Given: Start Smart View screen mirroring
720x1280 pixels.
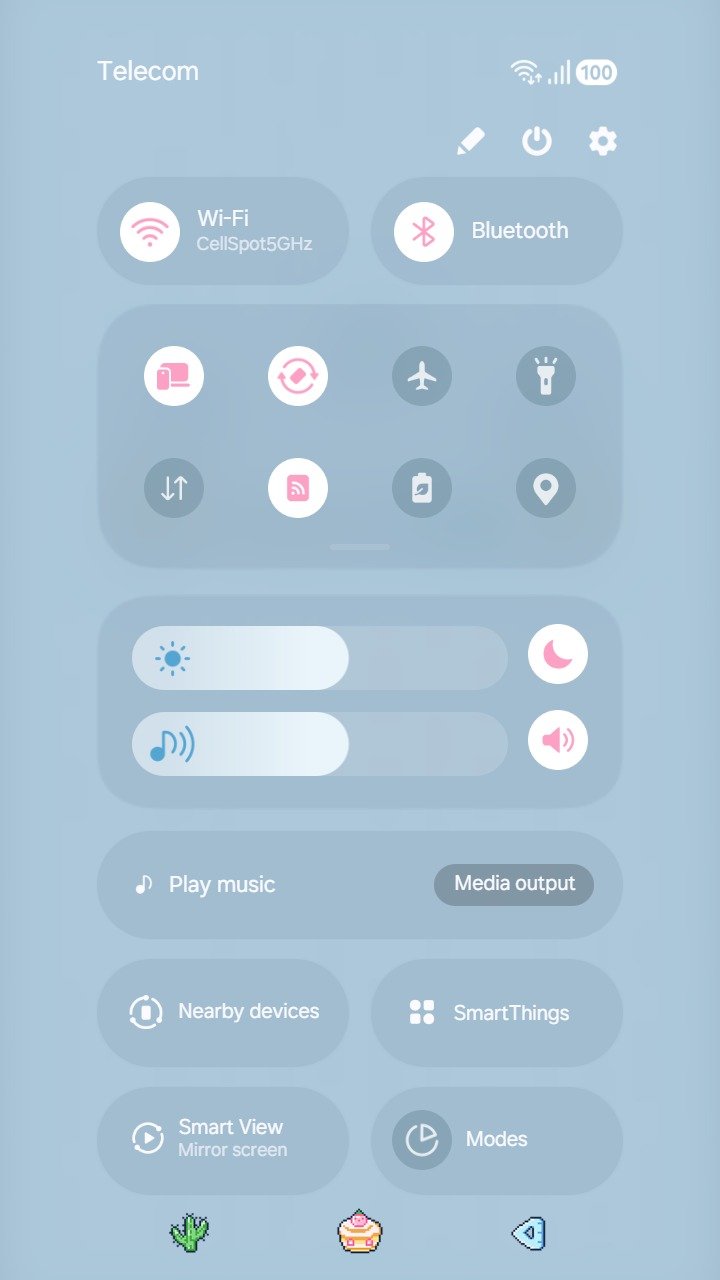Looking at the screenshot, I should (223, 1139).
